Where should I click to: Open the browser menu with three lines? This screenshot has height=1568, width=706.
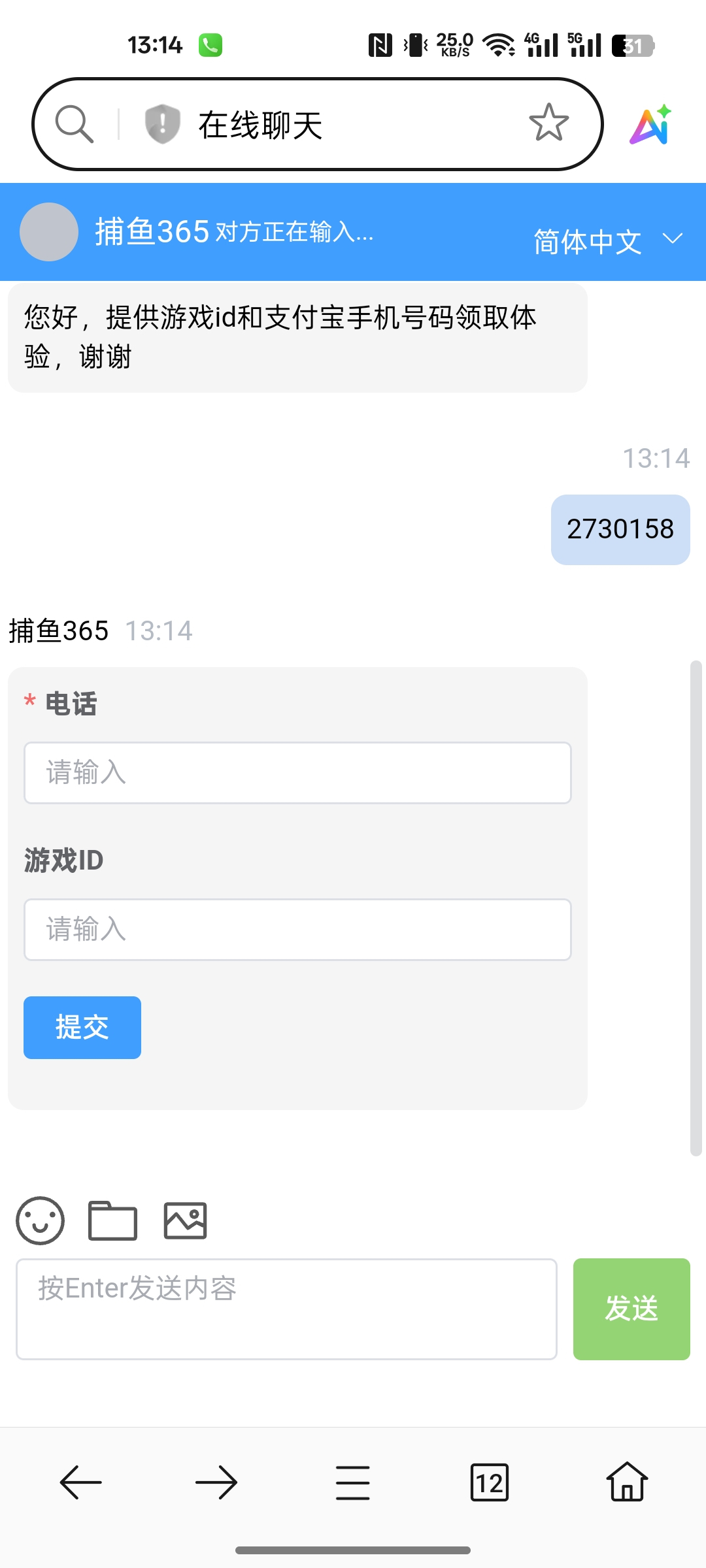[353, 1482]
